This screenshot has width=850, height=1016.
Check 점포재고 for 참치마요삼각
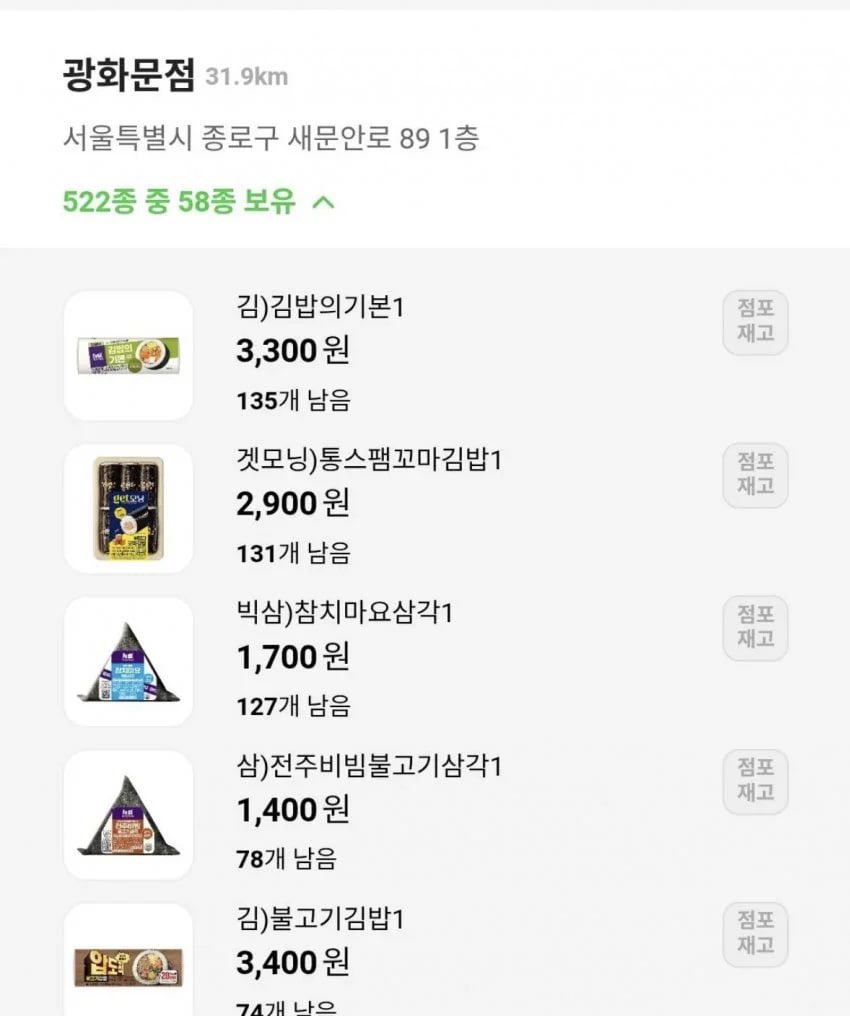click(754, 628)
